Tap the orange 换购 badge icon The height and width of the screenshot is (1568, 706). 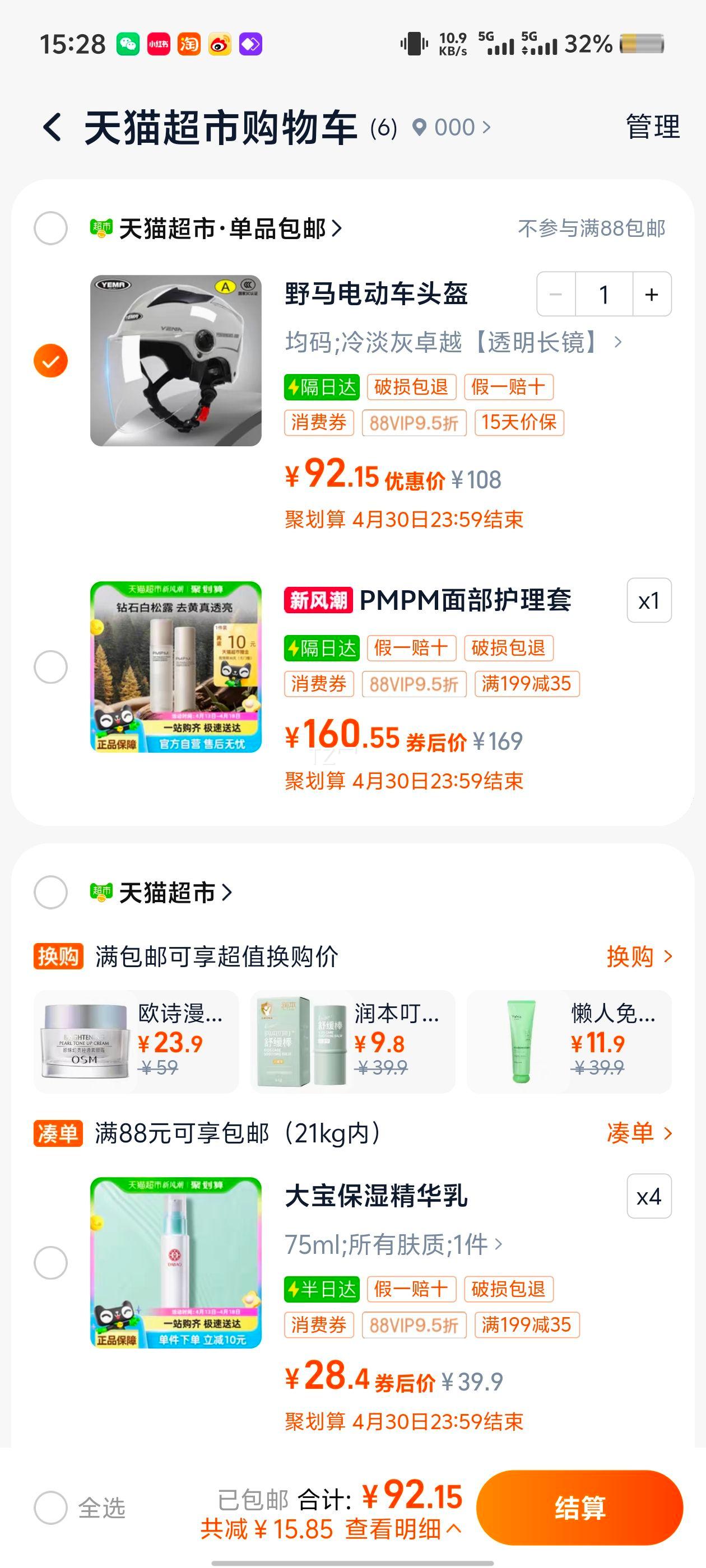59,956
